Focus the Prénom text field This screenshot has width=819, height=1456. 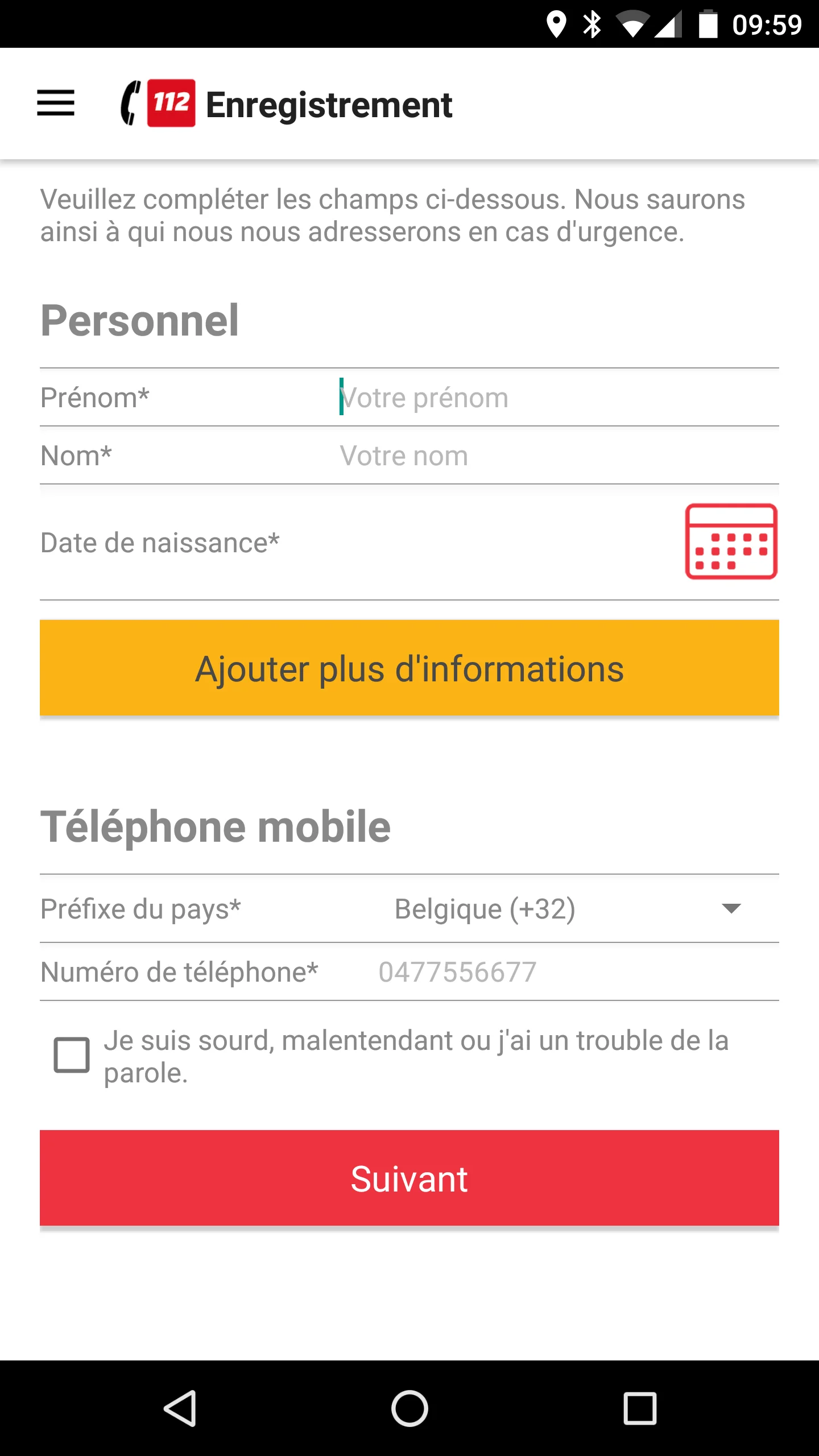tap(557, 398)
